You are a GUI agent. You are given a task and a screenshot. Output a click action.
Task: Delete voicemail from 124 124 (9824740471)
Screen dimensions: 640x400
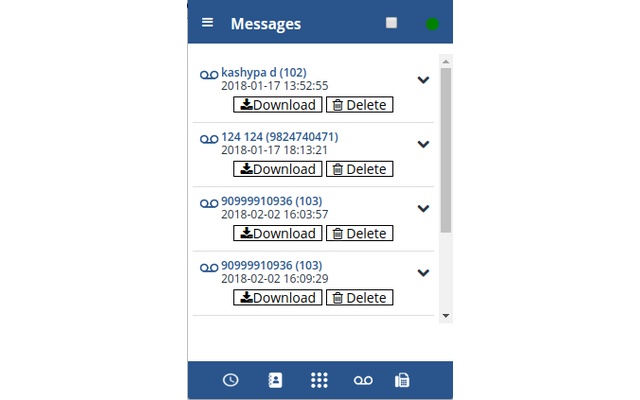(x=359, y=169)
